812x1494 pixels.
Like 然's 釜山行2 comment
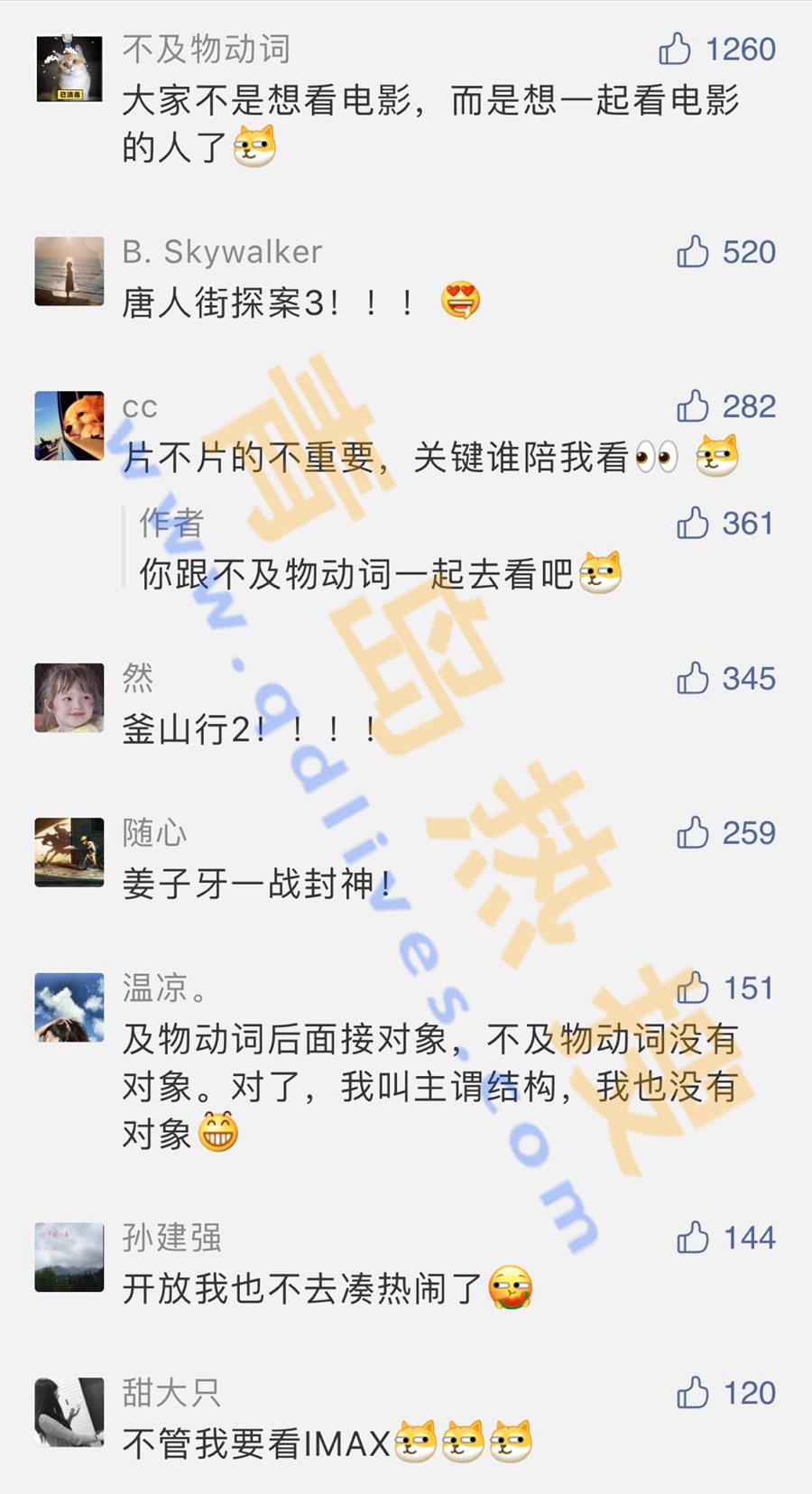pos(692,678)
